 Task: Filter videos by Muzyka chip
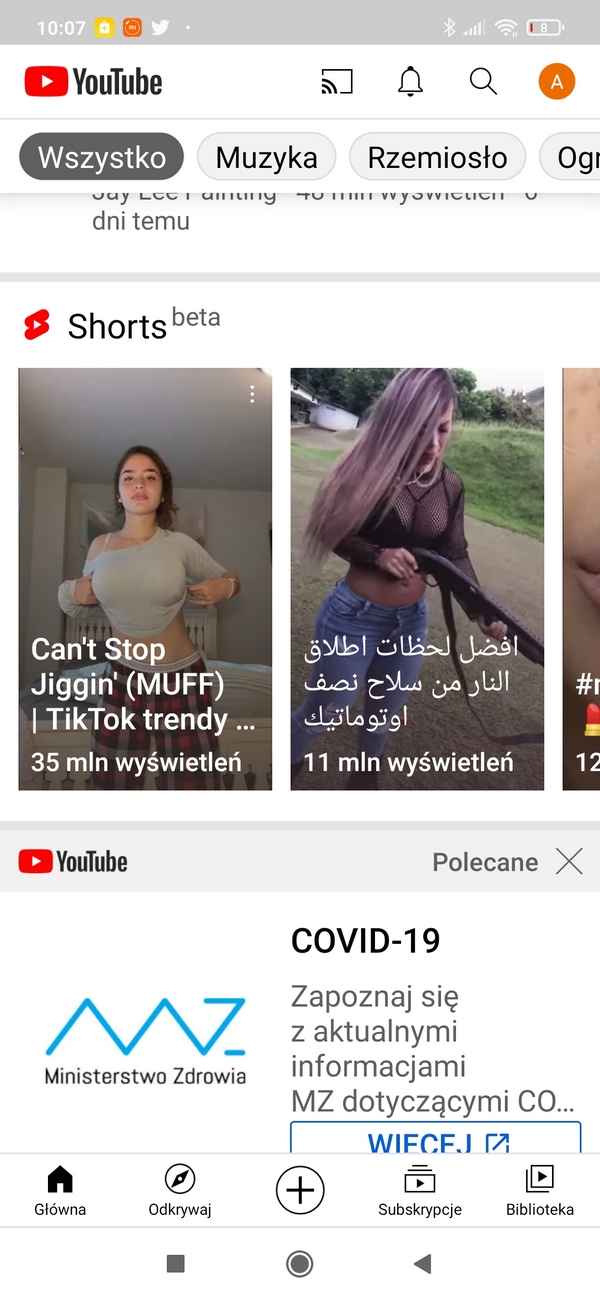pyautogui.click(x=266, y=157)
